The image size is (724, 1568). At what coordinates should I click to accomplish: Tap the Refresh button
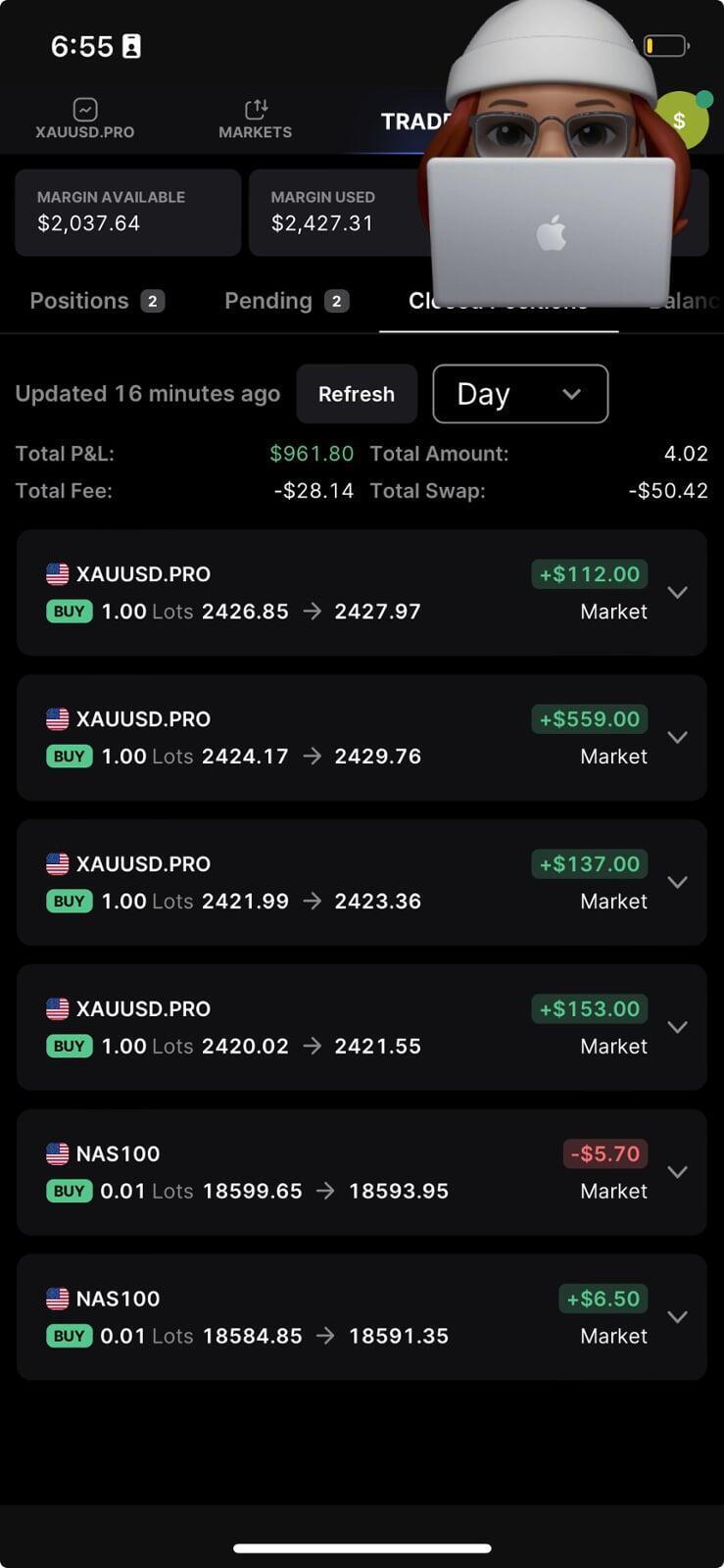tap(357, 394)
